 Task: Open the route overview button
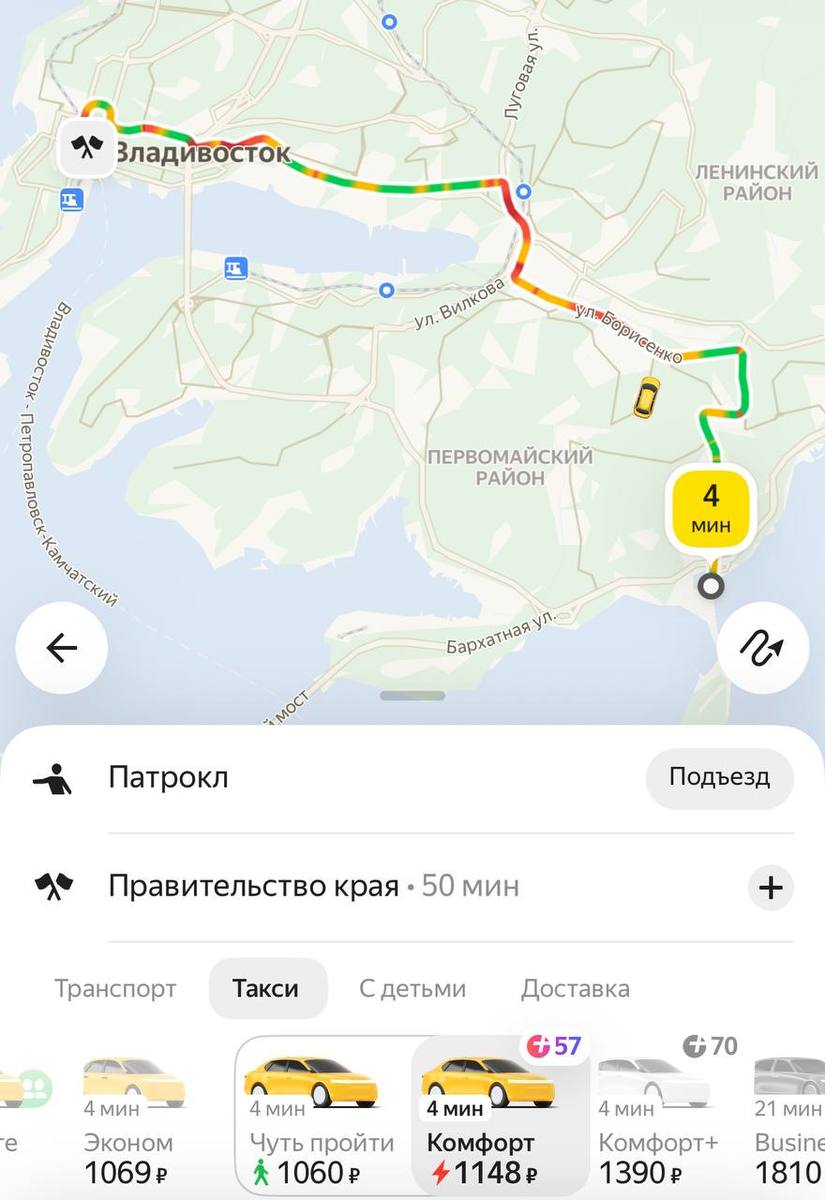[763, 648]
